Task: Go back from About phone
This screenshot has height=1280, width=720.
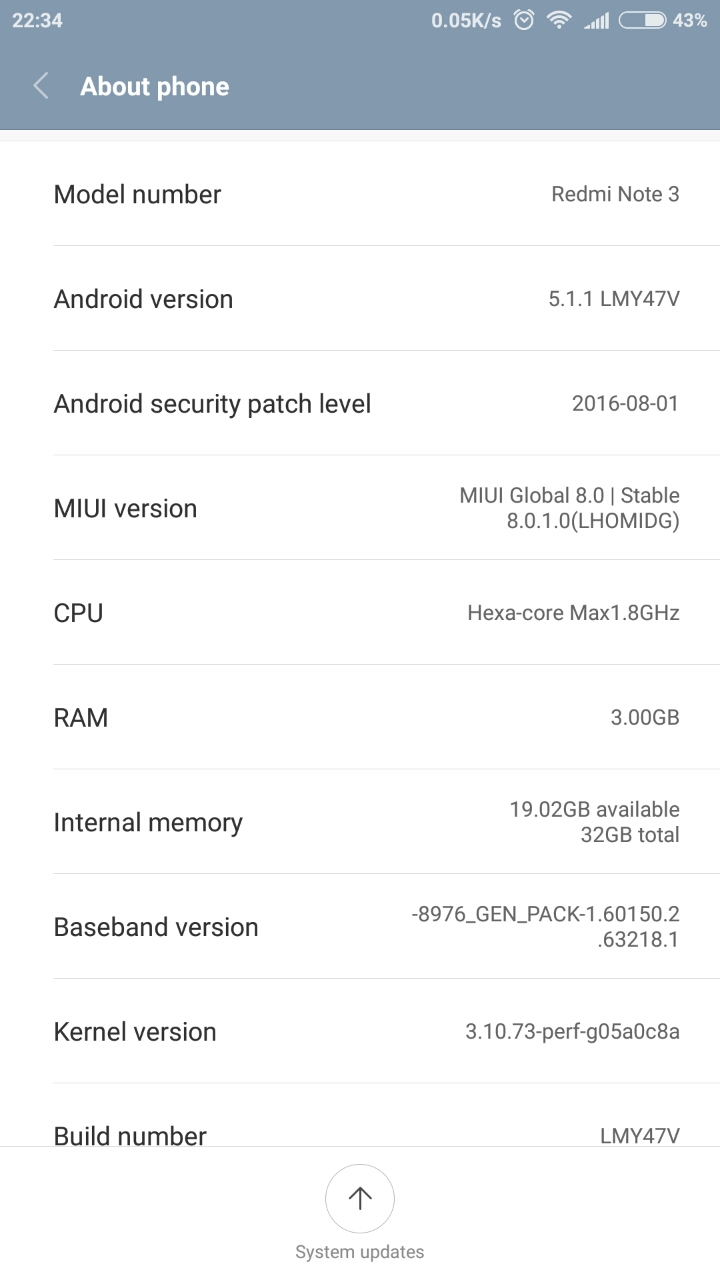Action: [x=41, y=86]
